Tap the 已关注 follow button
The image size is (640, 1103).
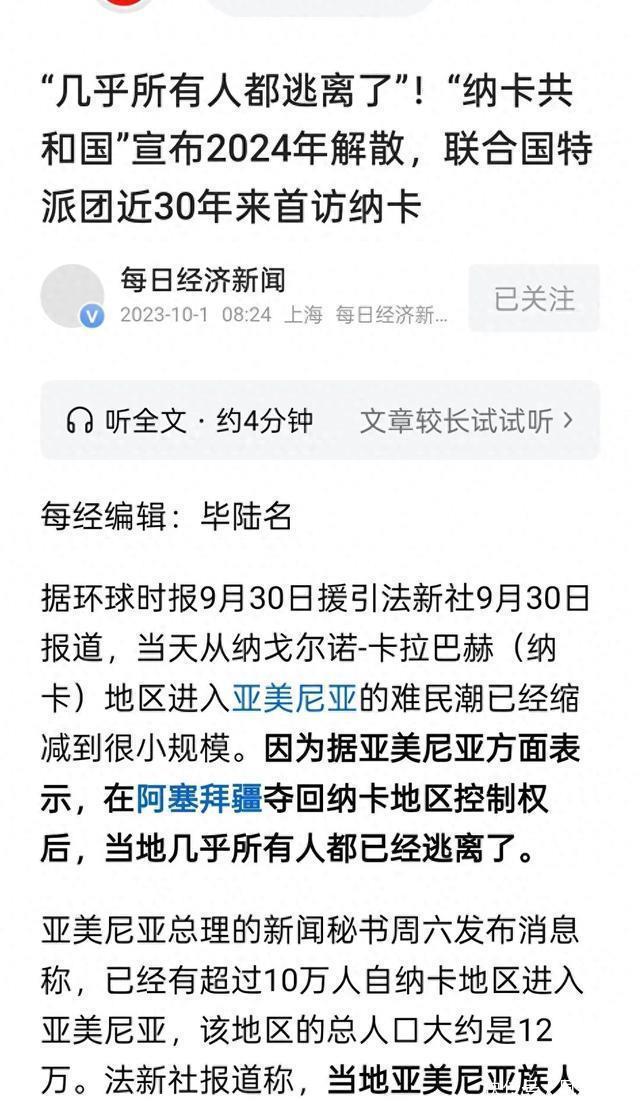point(534,298)
